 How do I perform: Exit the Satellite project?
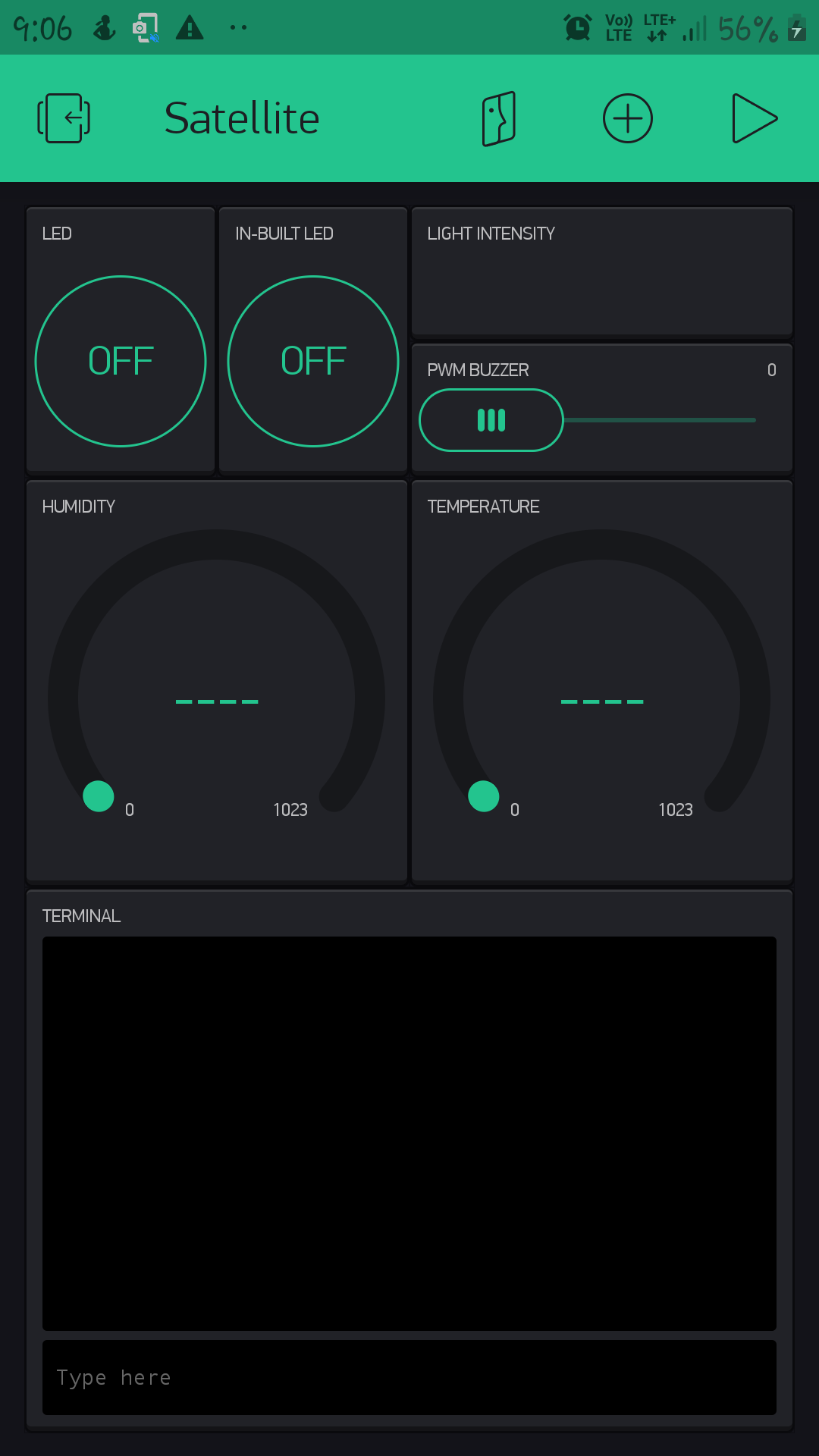64,118
